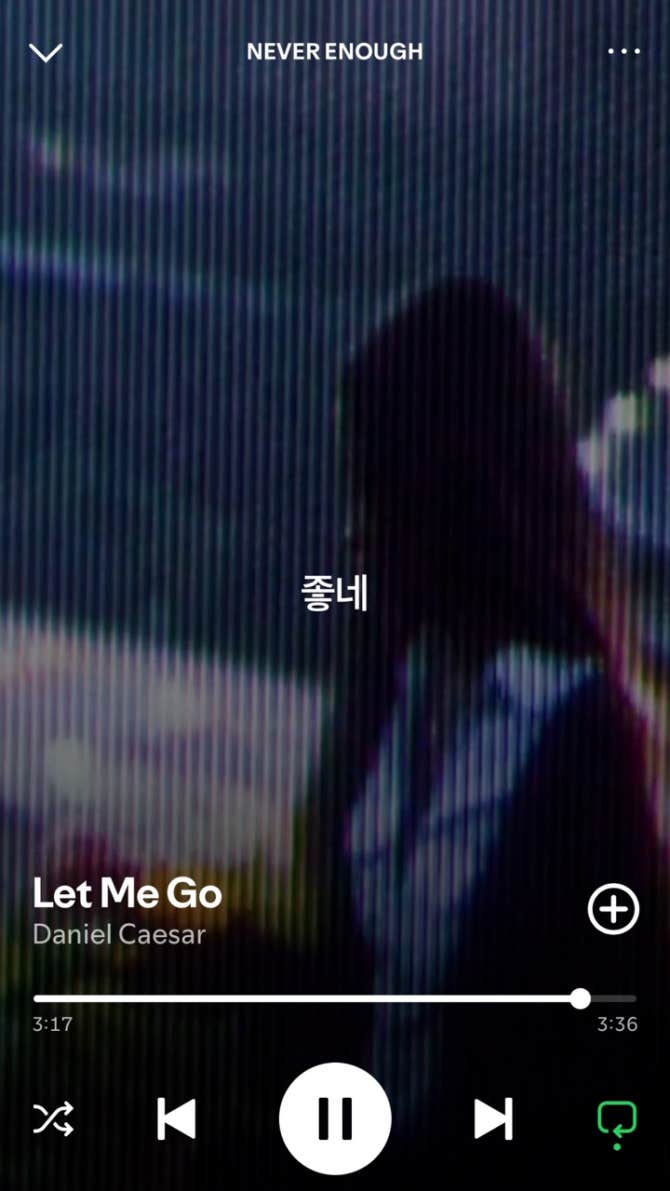Viewport: 670px width, 1191px height.
Task: Skip to the previous track
Action: (177, 1118)
